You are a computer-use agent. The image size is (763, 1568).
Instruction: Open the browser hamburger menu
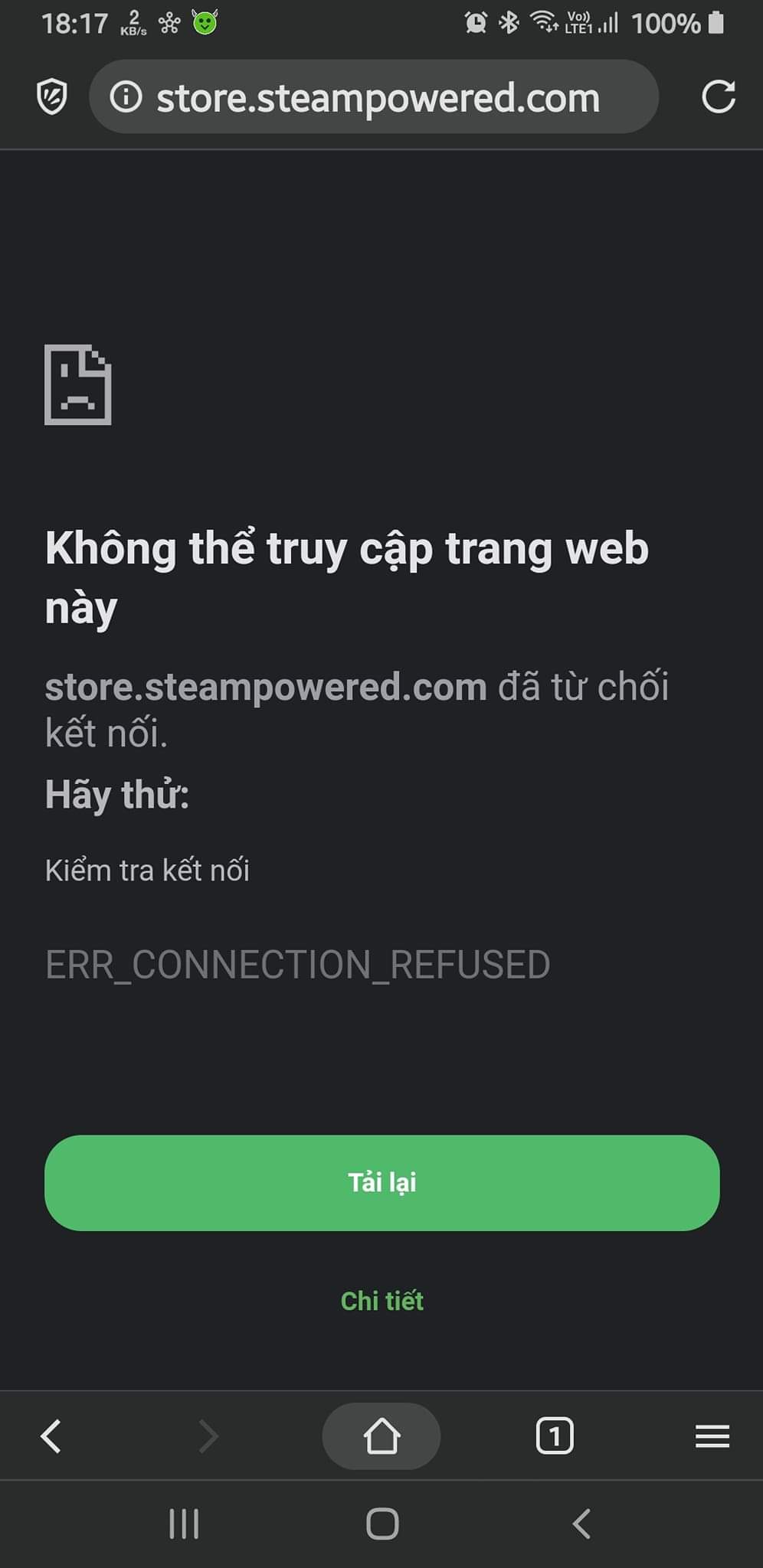712,1436
